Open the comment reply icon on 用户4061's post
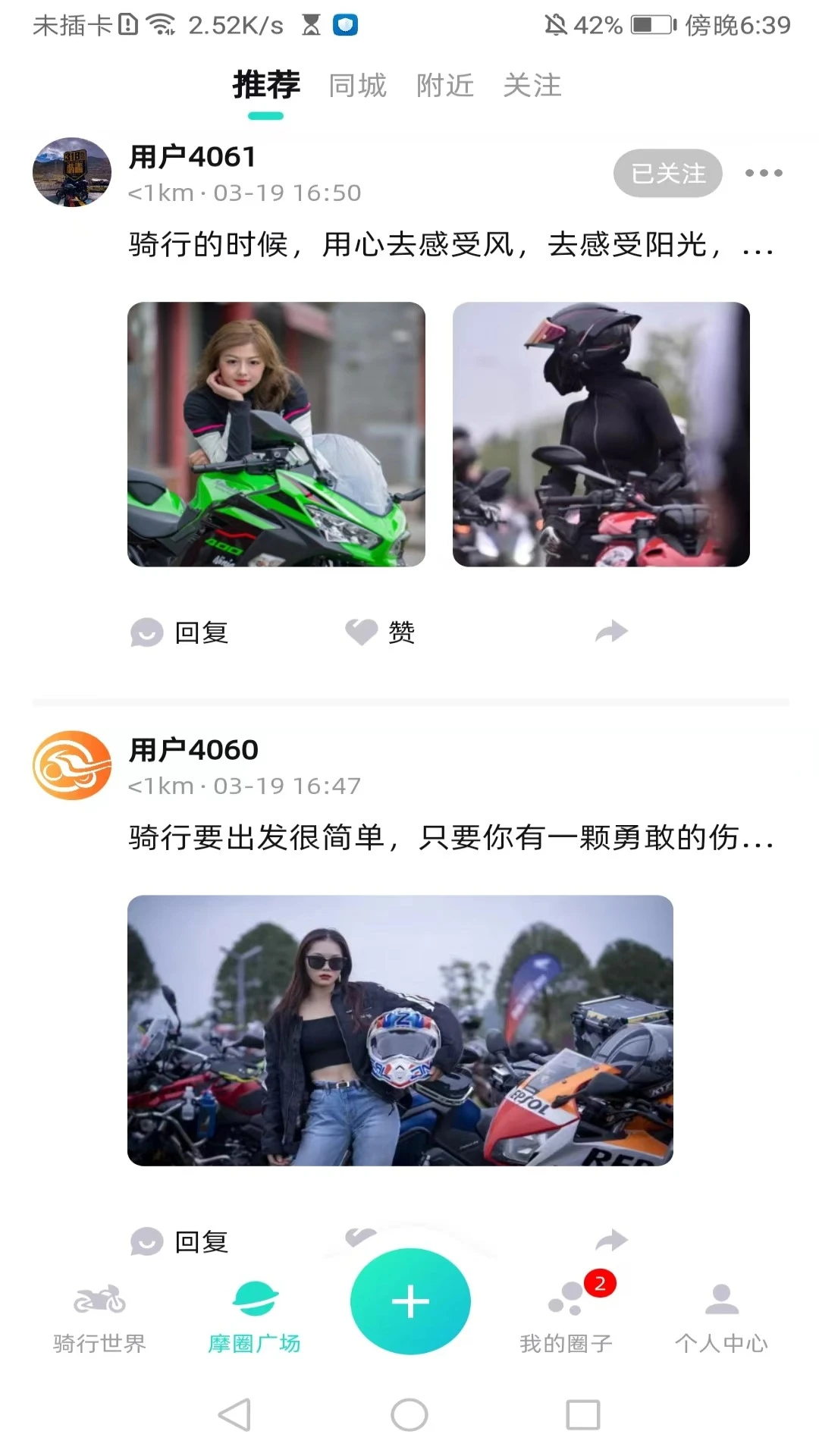819x1456 pixels. [146, 632]
